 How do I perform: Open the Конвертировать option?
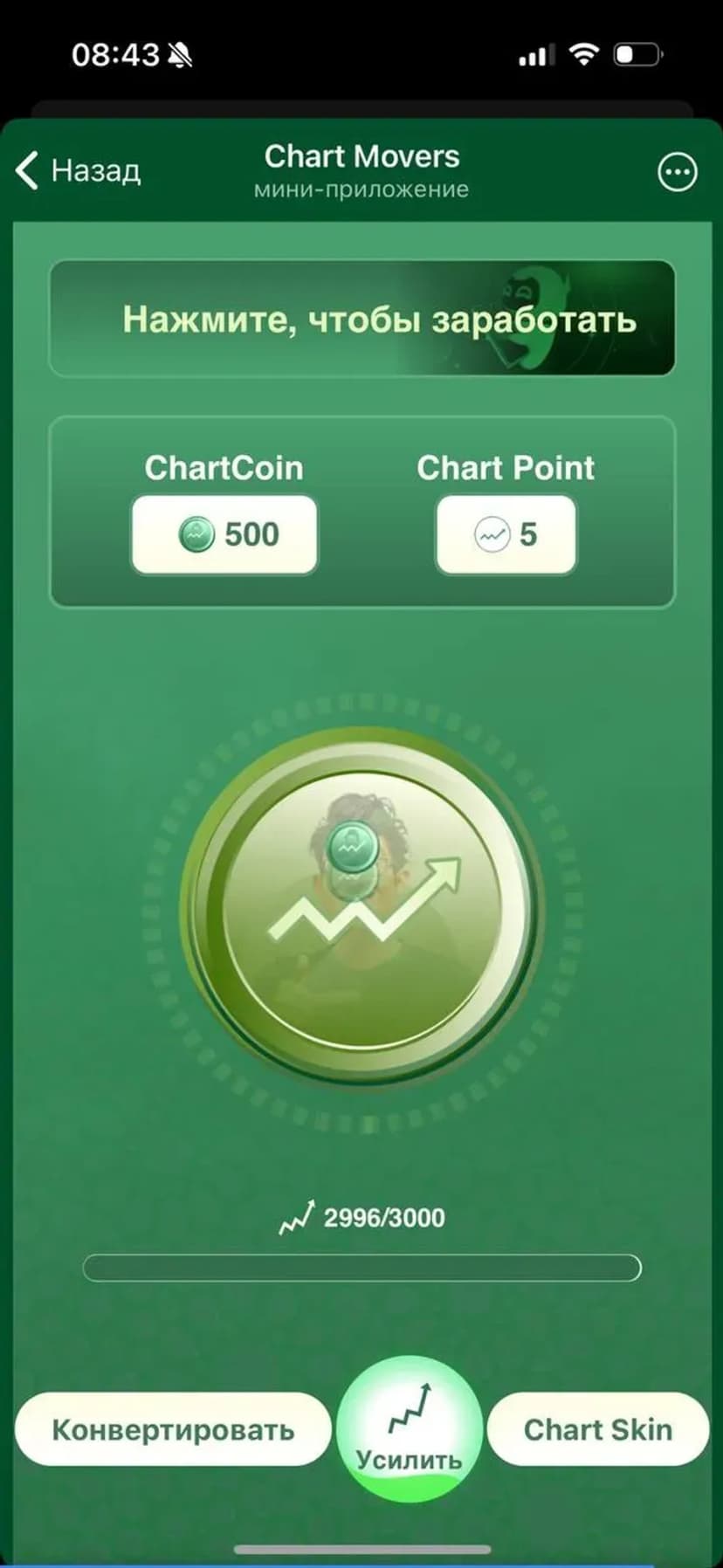173,1430
